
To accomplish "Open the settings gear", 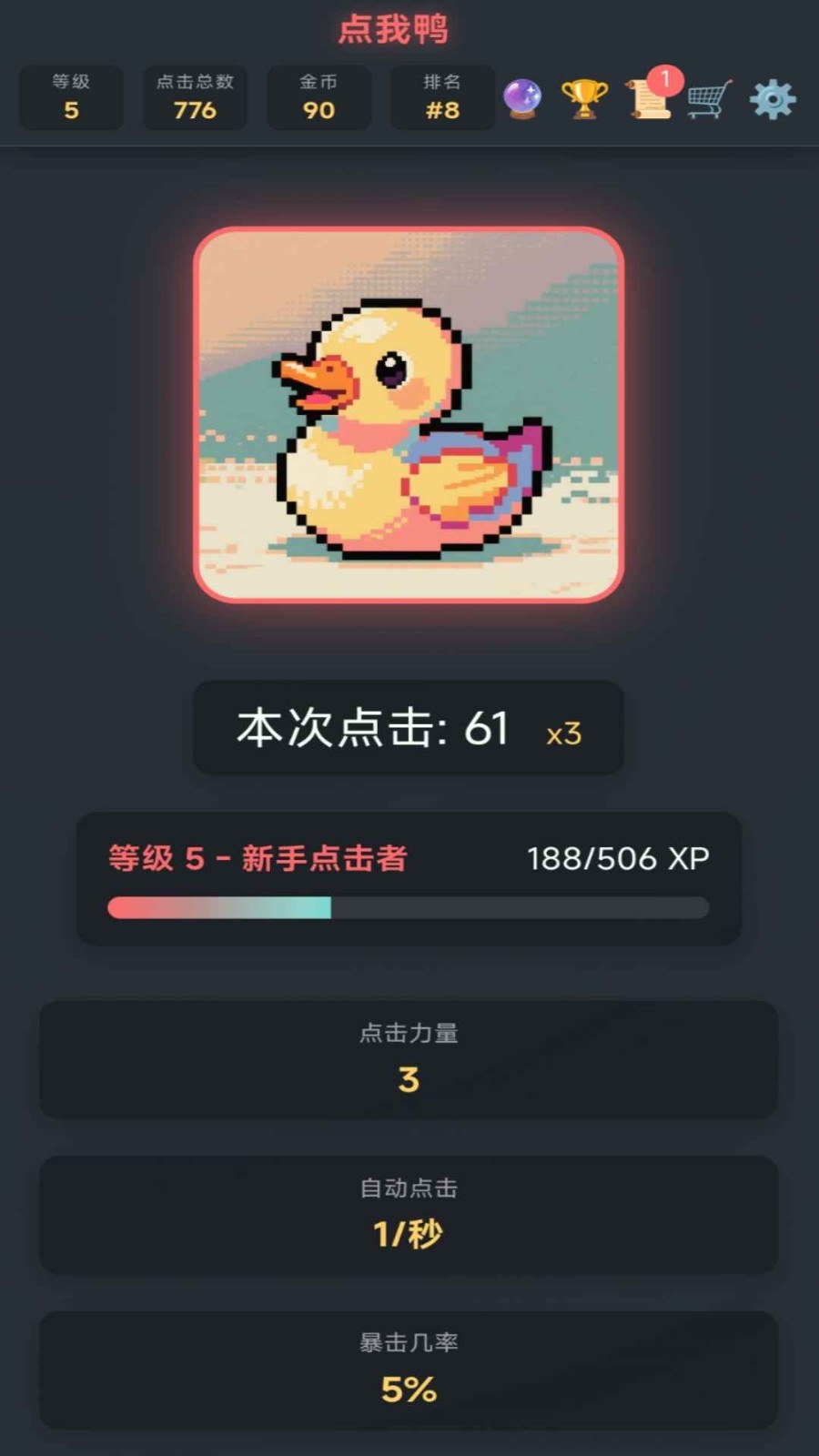I will 773,98.
